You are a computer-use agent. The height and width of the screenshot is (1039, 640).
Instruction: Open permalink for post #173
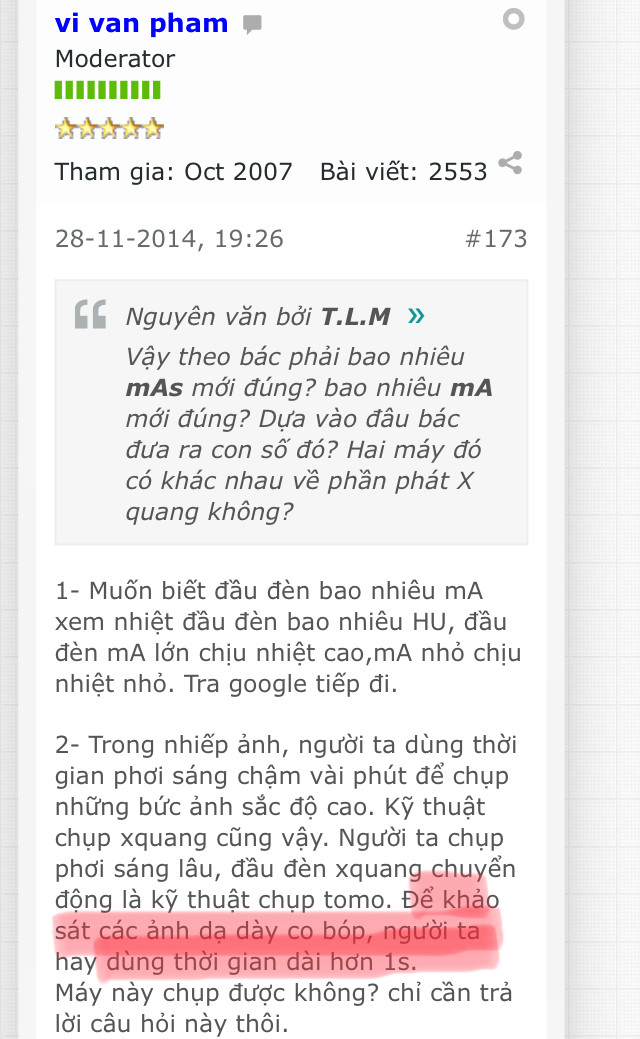click(x=496, y=239)
